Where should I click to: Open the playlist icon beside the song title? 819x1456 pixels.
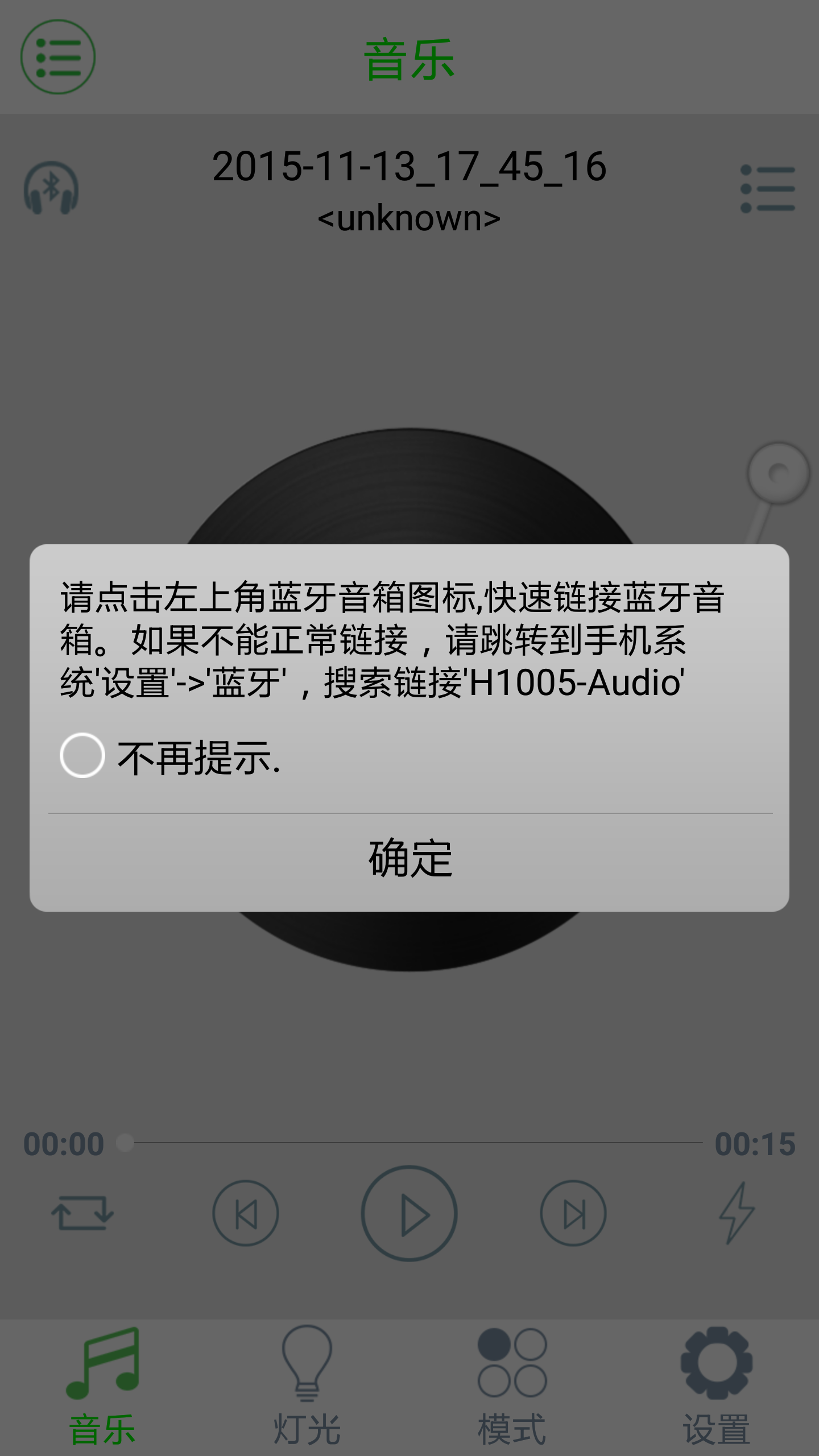point(767,189)
